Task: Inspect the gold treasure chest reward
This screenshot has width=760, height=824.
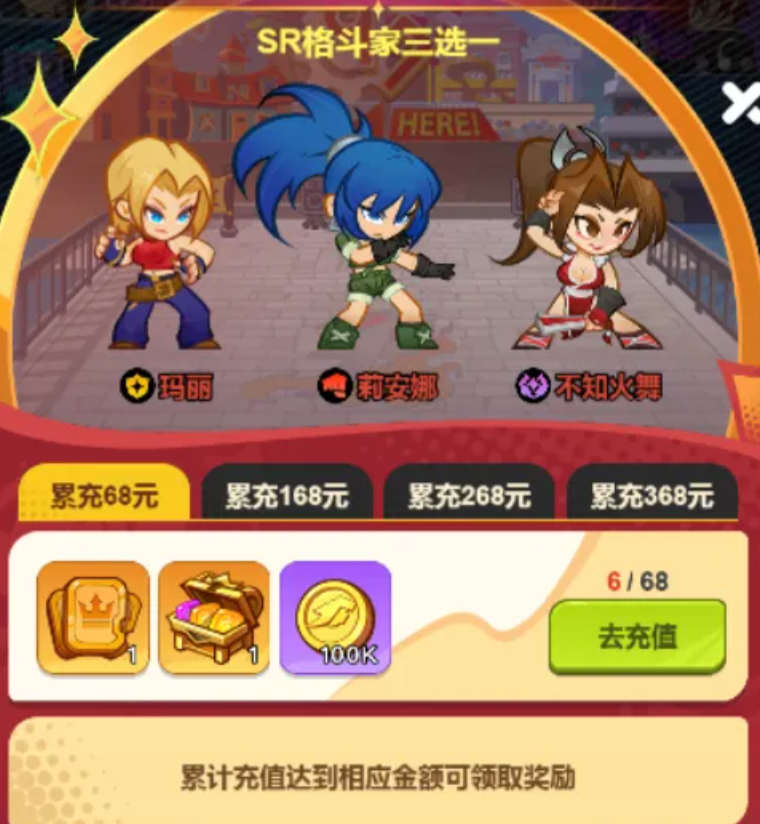Action: [214, 617]
